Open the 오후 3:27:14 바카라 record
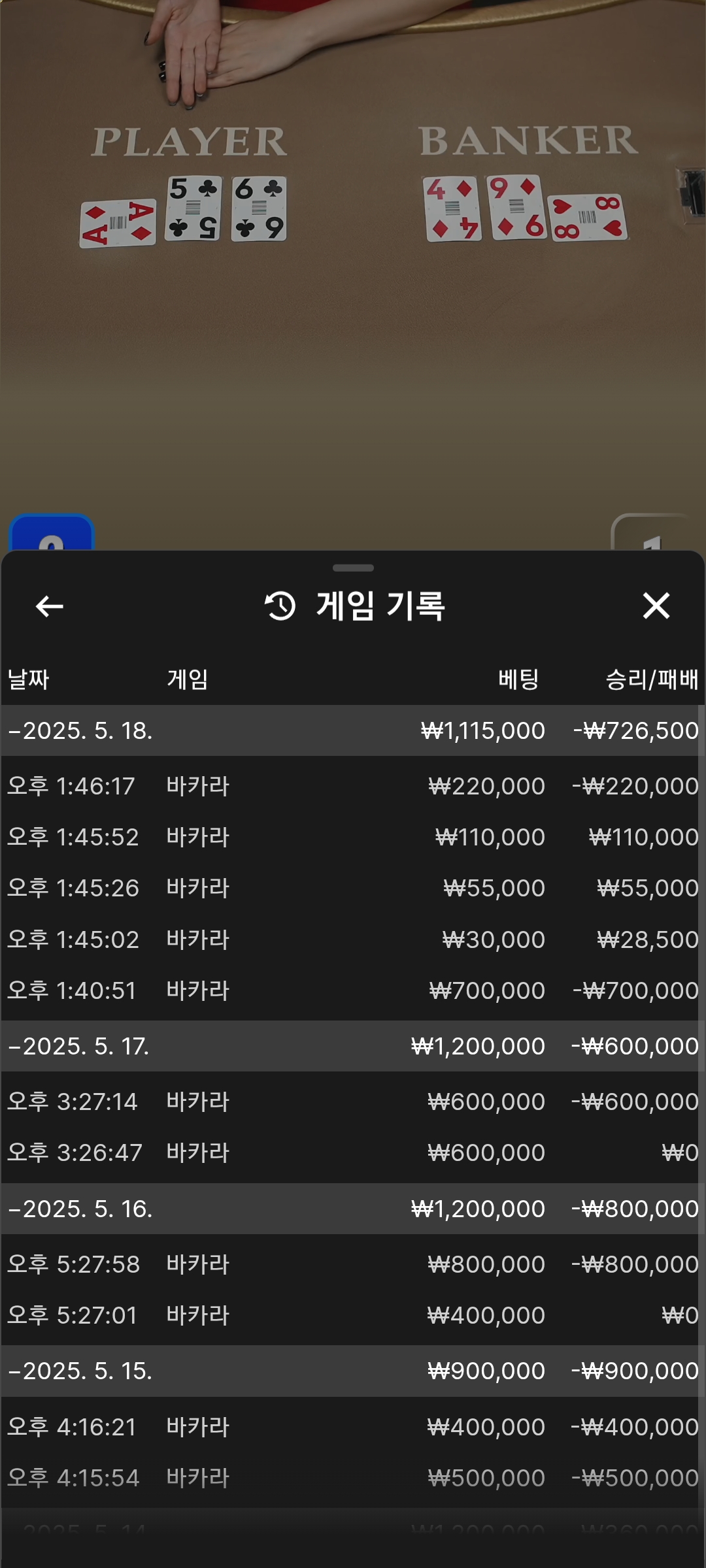 point(353,1102)
